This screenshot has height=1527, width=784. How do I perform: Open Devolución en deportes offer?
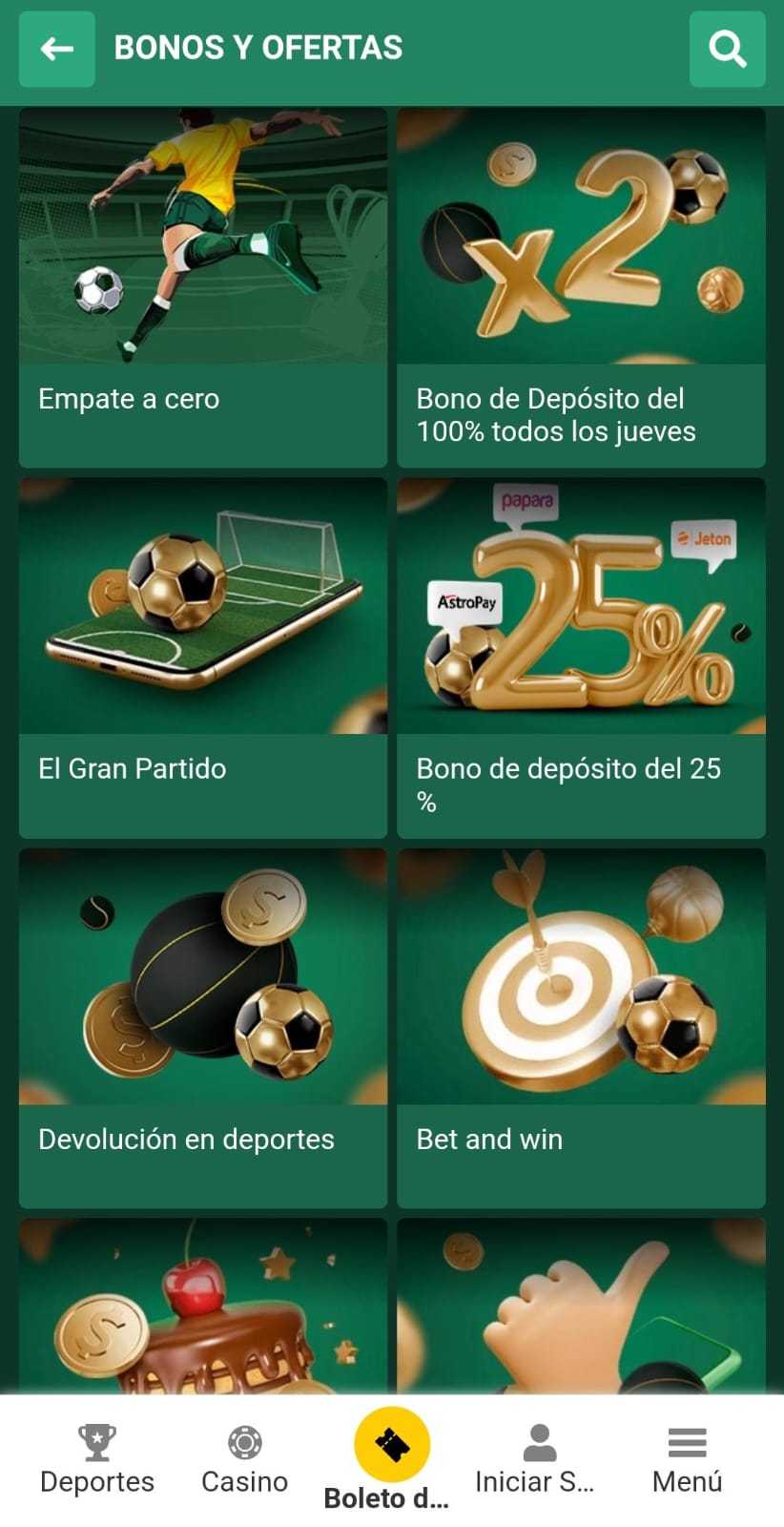[203, 1029]
